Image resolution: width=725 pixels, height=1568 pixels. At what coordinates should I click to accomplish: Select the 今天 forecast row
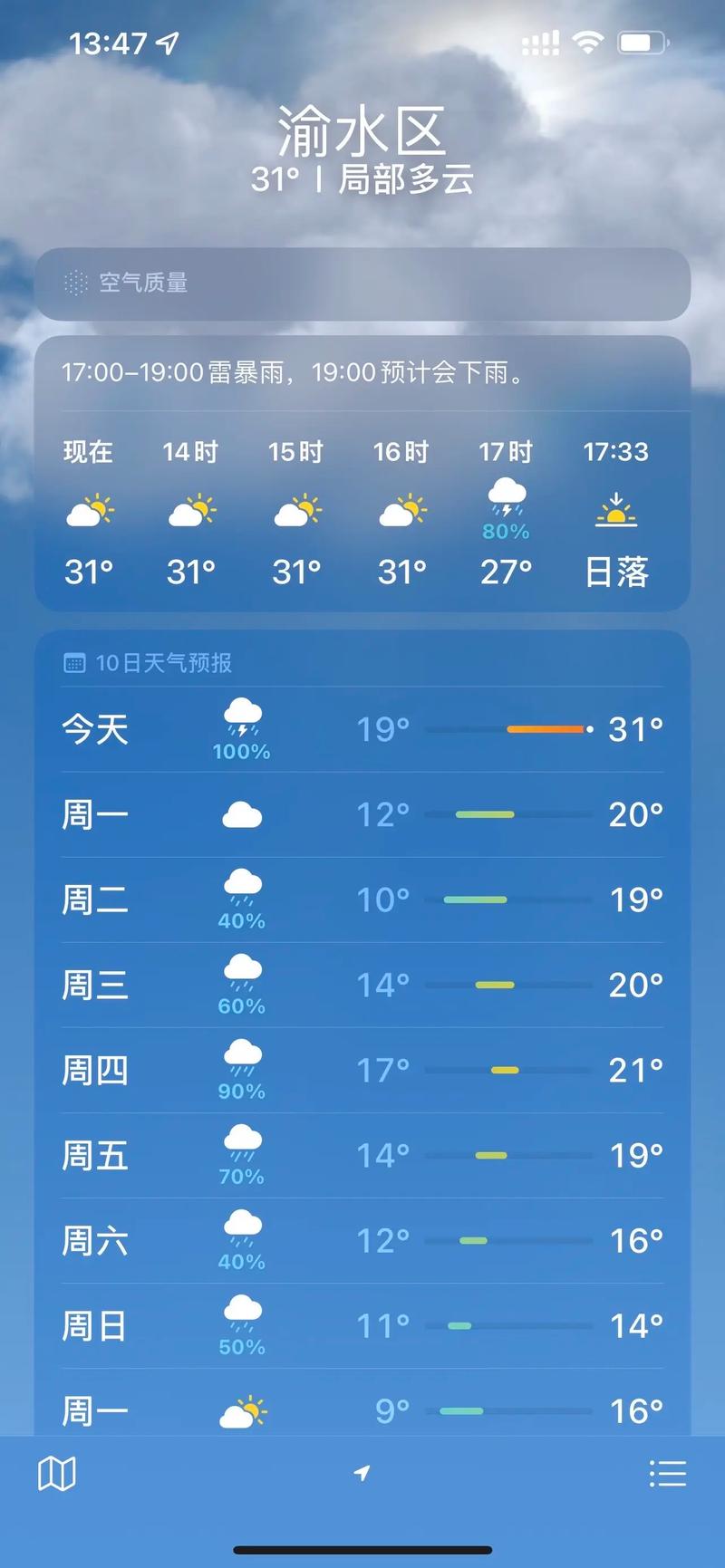(x=362, y=729)
